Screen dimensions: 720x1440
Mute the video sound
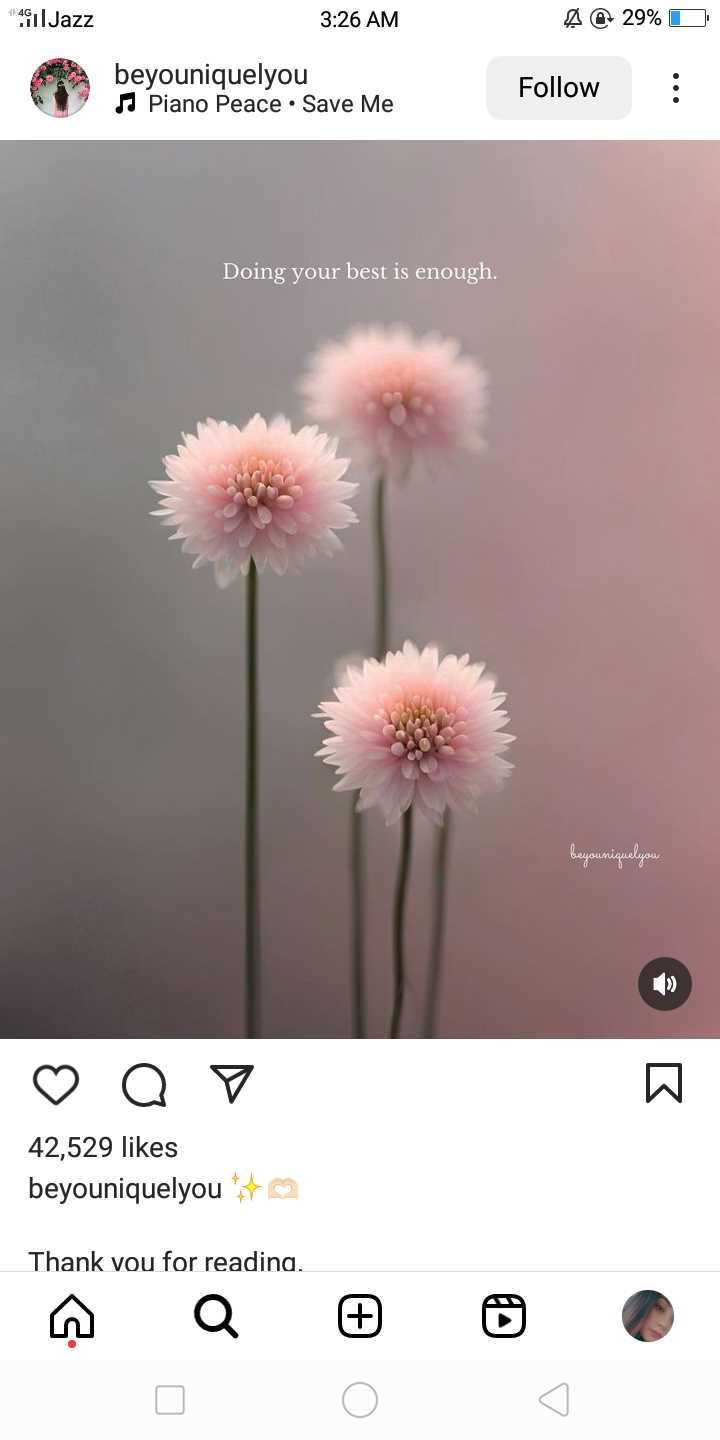(665, 984)
